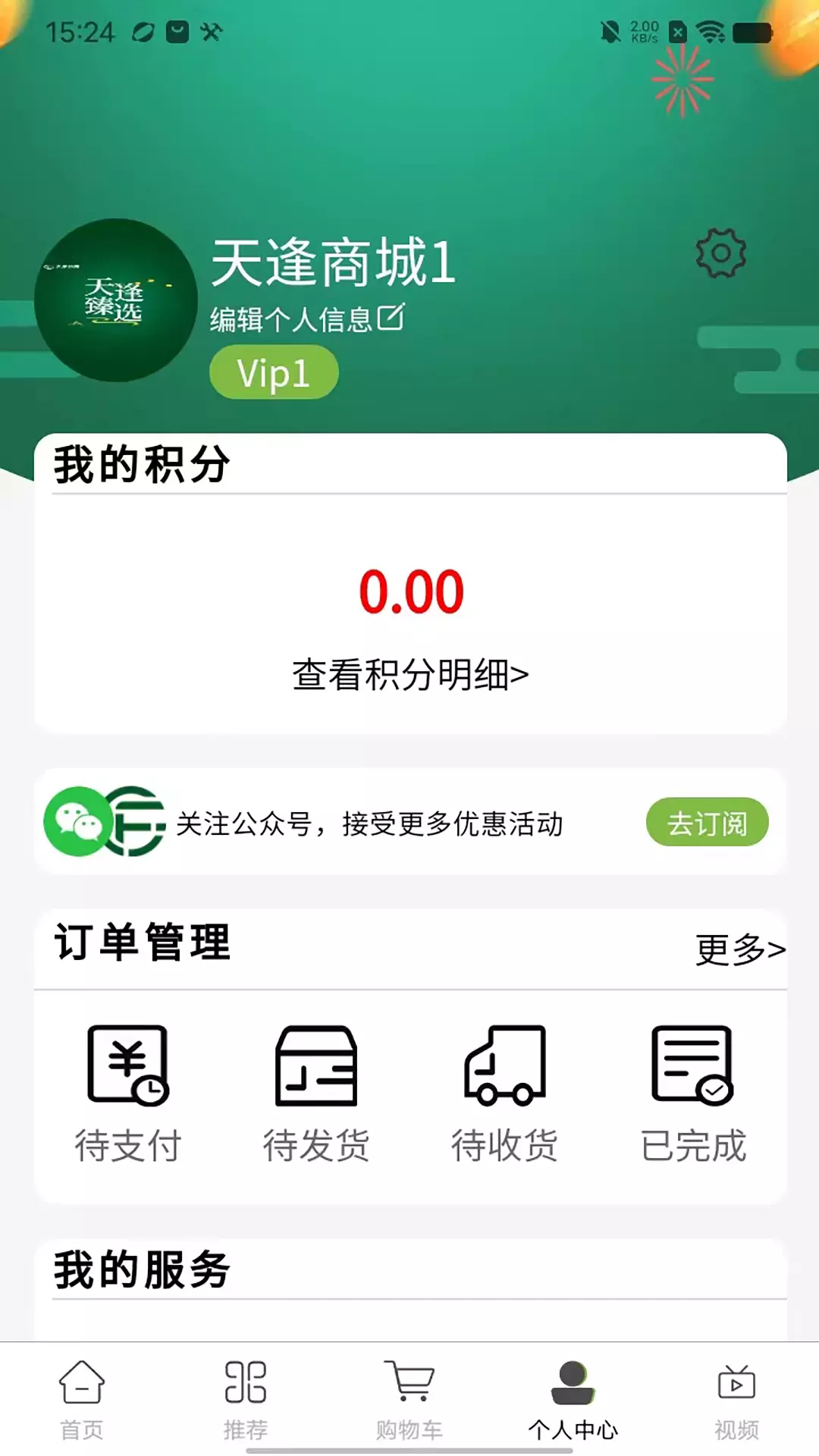Tap 编辑个人信息 to edit profile
819x1456 pixels.
coord(307,318)
